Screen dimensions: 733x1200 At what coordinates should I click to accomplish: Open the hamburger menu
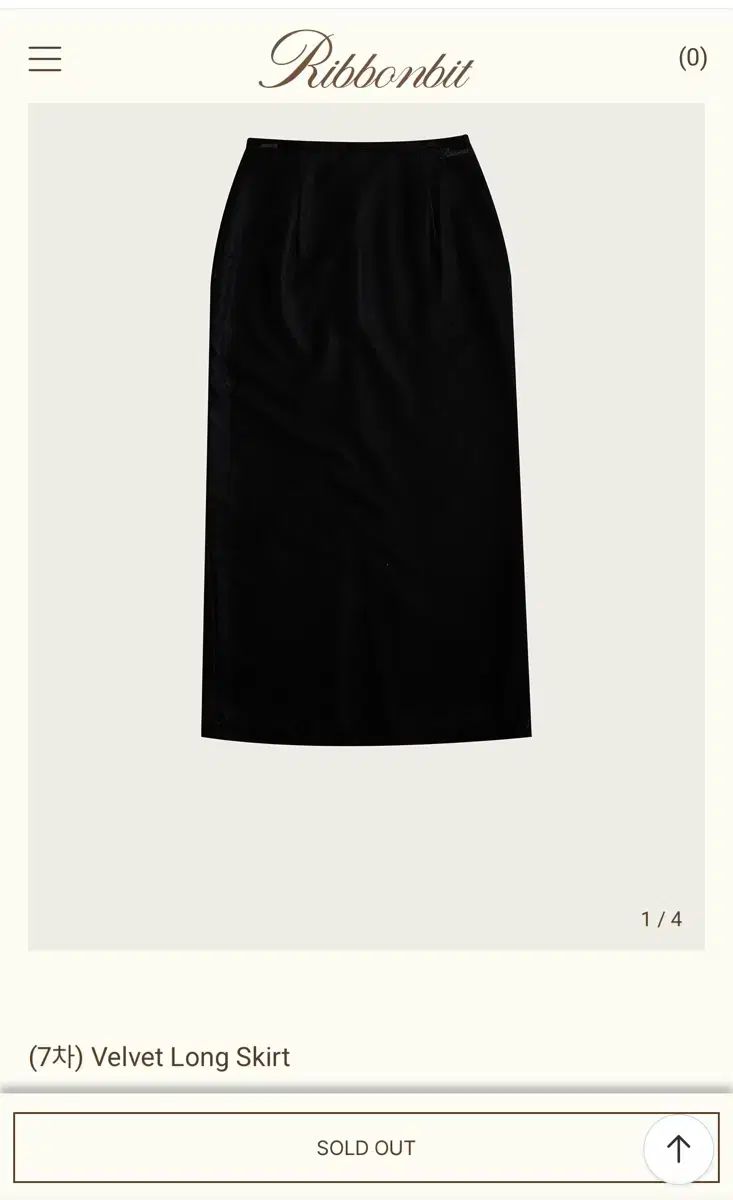click(x=45, y=59)
